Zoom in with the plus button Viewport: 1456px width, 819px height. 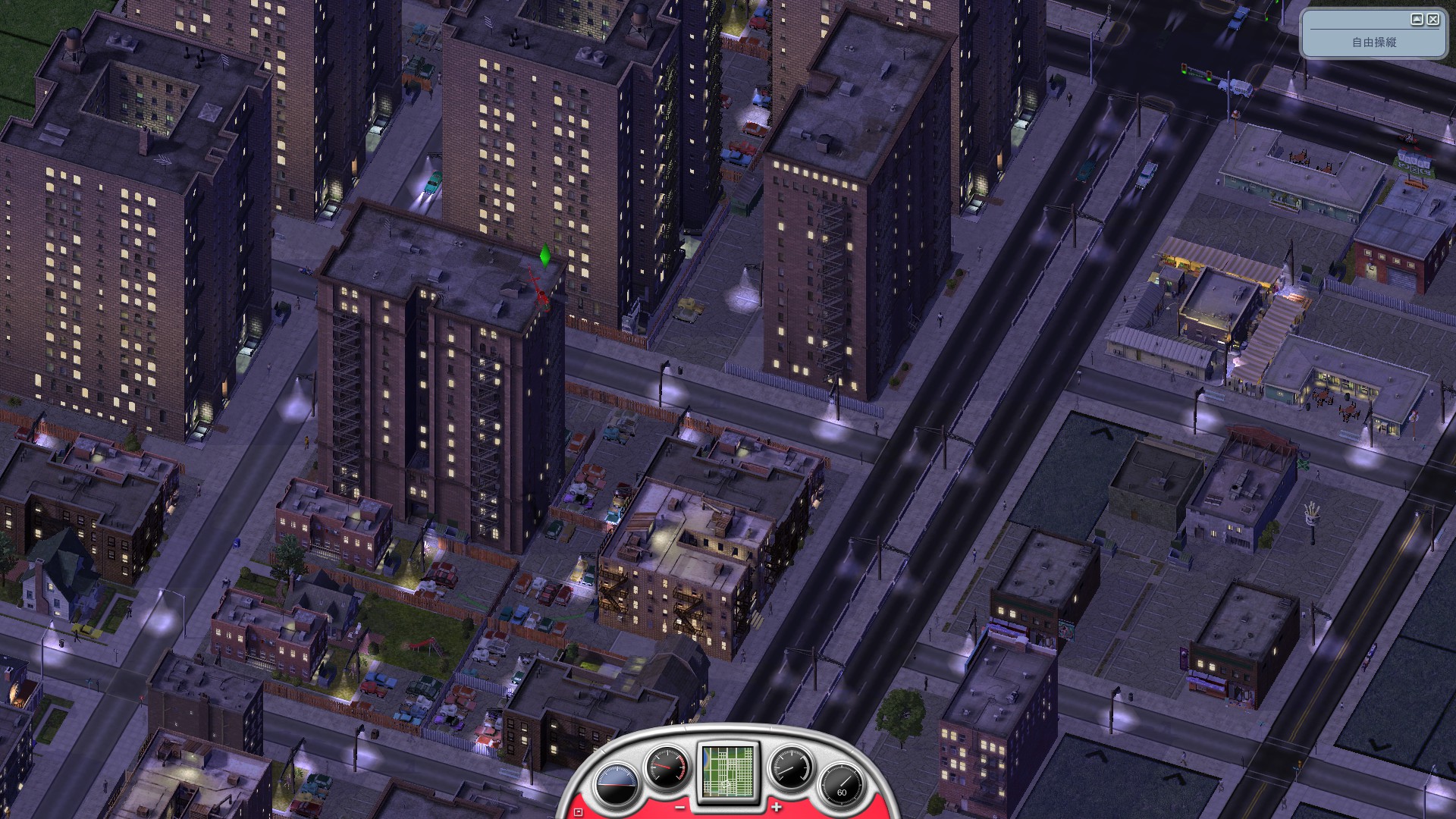point(776,808)
